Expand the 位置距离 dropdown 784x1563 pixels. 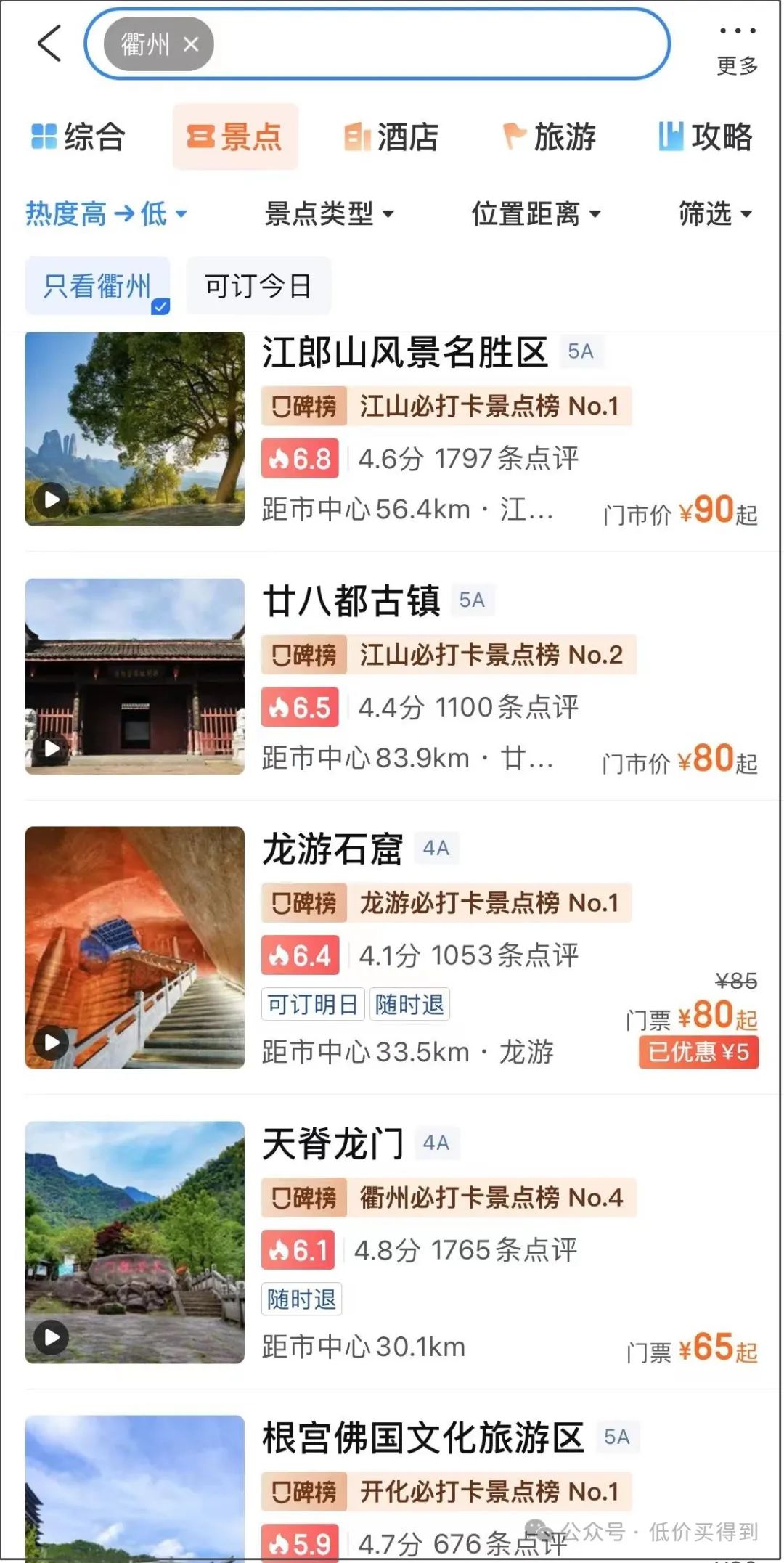coord(536,213)
